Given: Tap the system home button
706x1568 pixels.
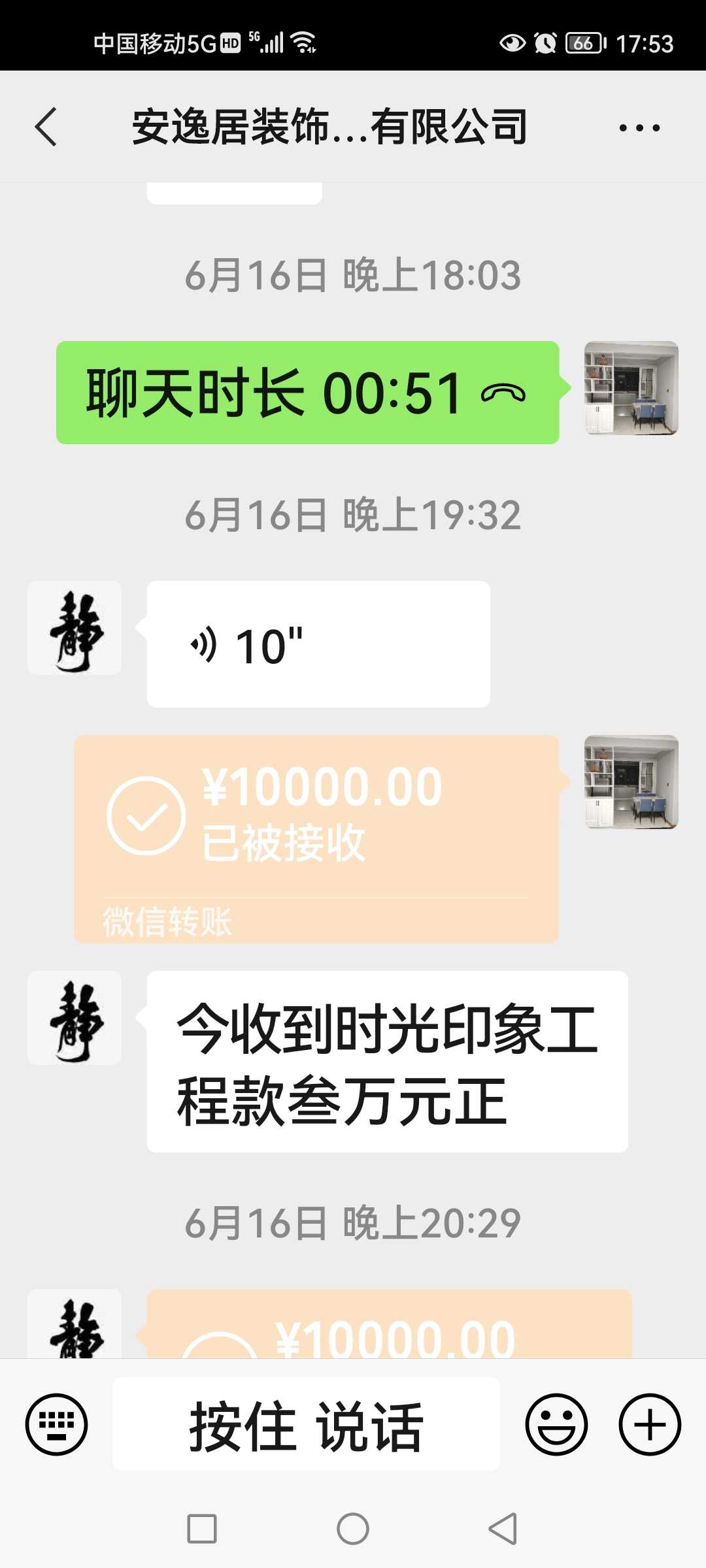Looking at the screenshot, I should click(x=353, y=1529).
